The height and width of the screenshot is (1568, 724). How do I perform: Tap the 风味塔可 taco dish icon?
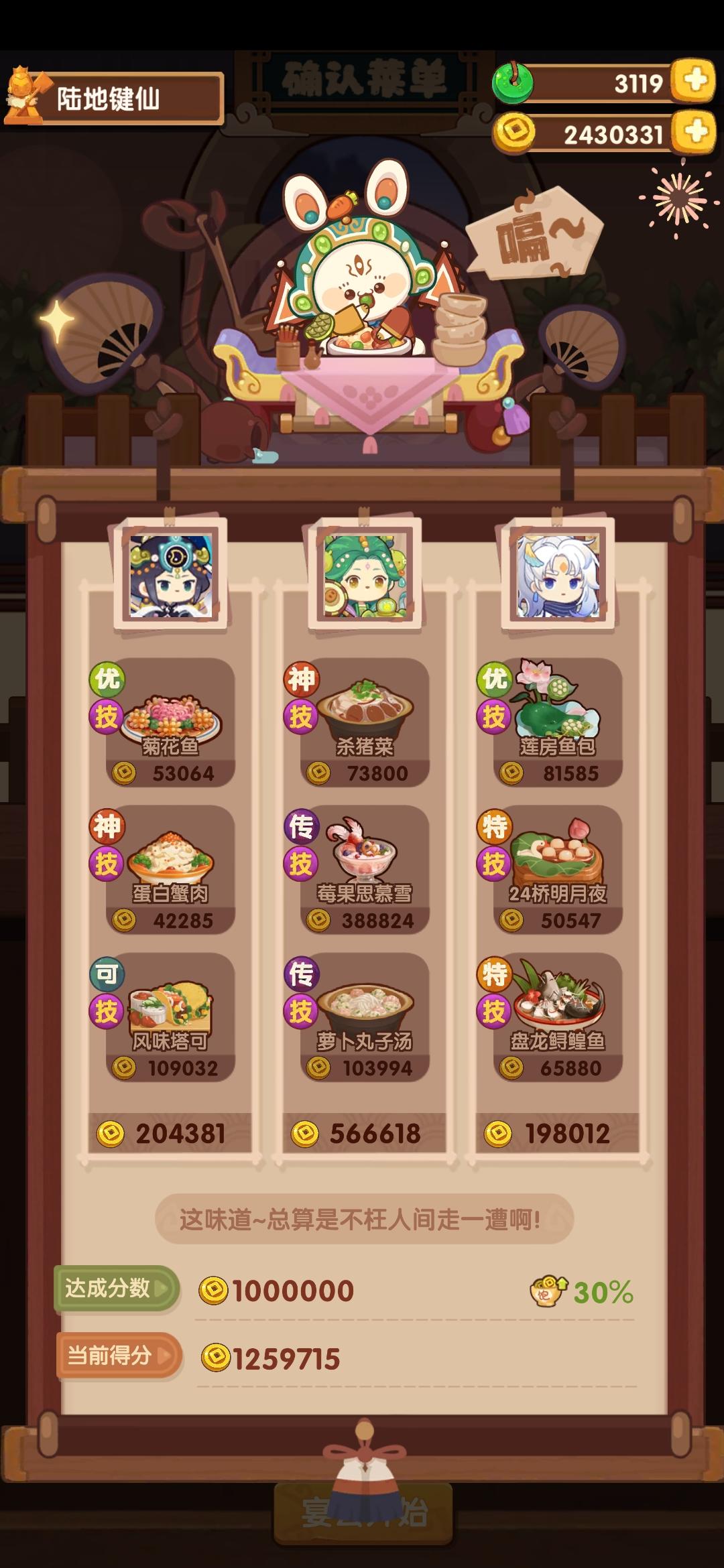171,1005
